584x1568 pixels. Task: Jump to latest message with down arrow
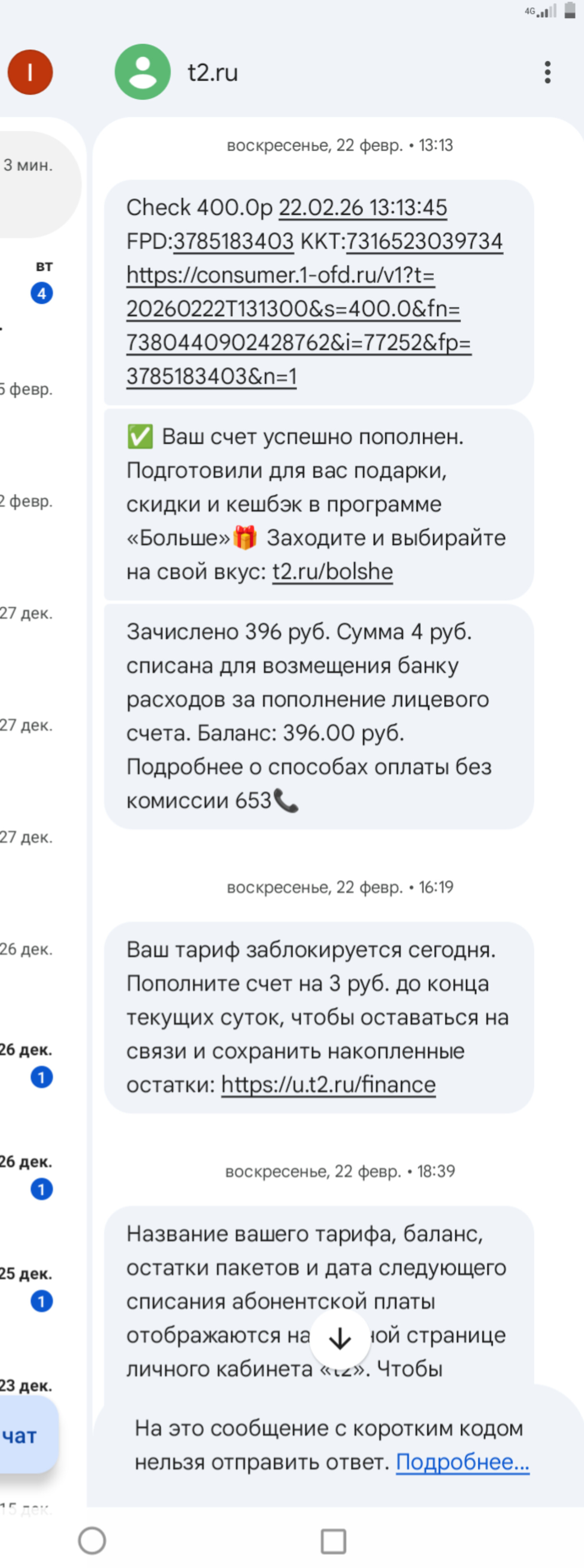tap(340, 1339)
